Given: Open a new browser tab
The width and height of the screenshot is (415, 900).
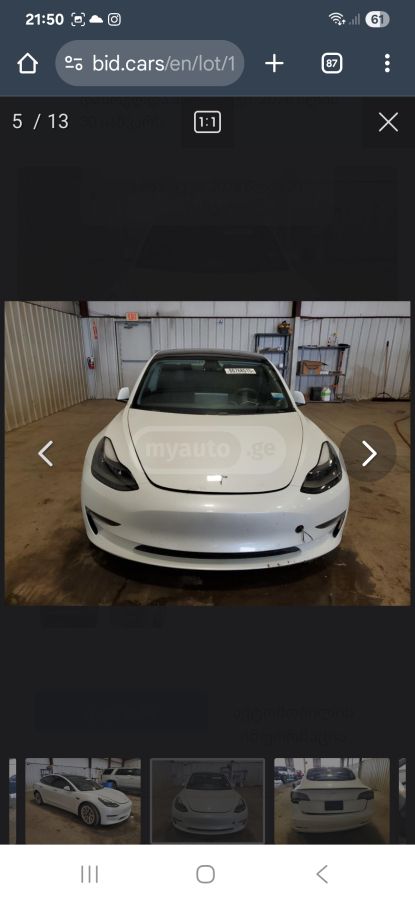Looking at the screenshot, I should tap(274, 63).
